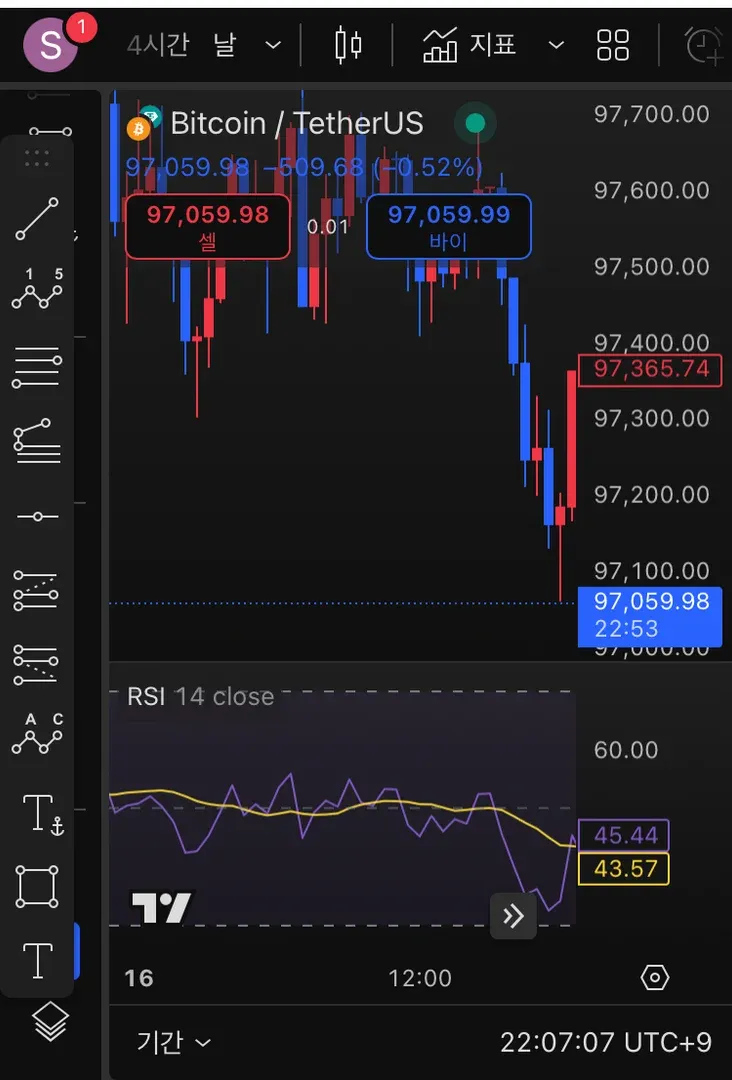Screen dimensions: 732x1080
Task: Create a price alert
Action: tap(703, 45)
